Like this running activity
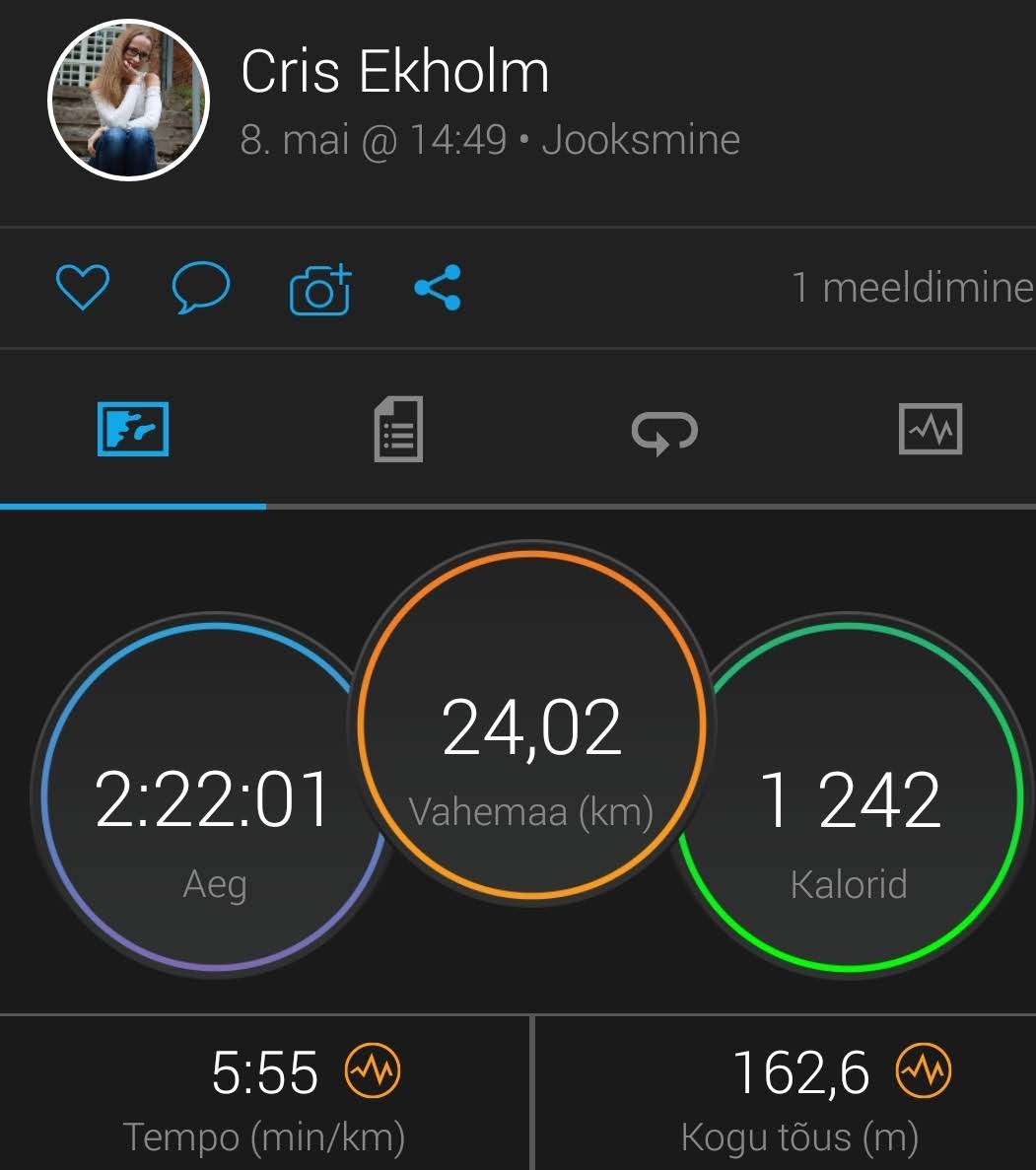 pos(82,289)
